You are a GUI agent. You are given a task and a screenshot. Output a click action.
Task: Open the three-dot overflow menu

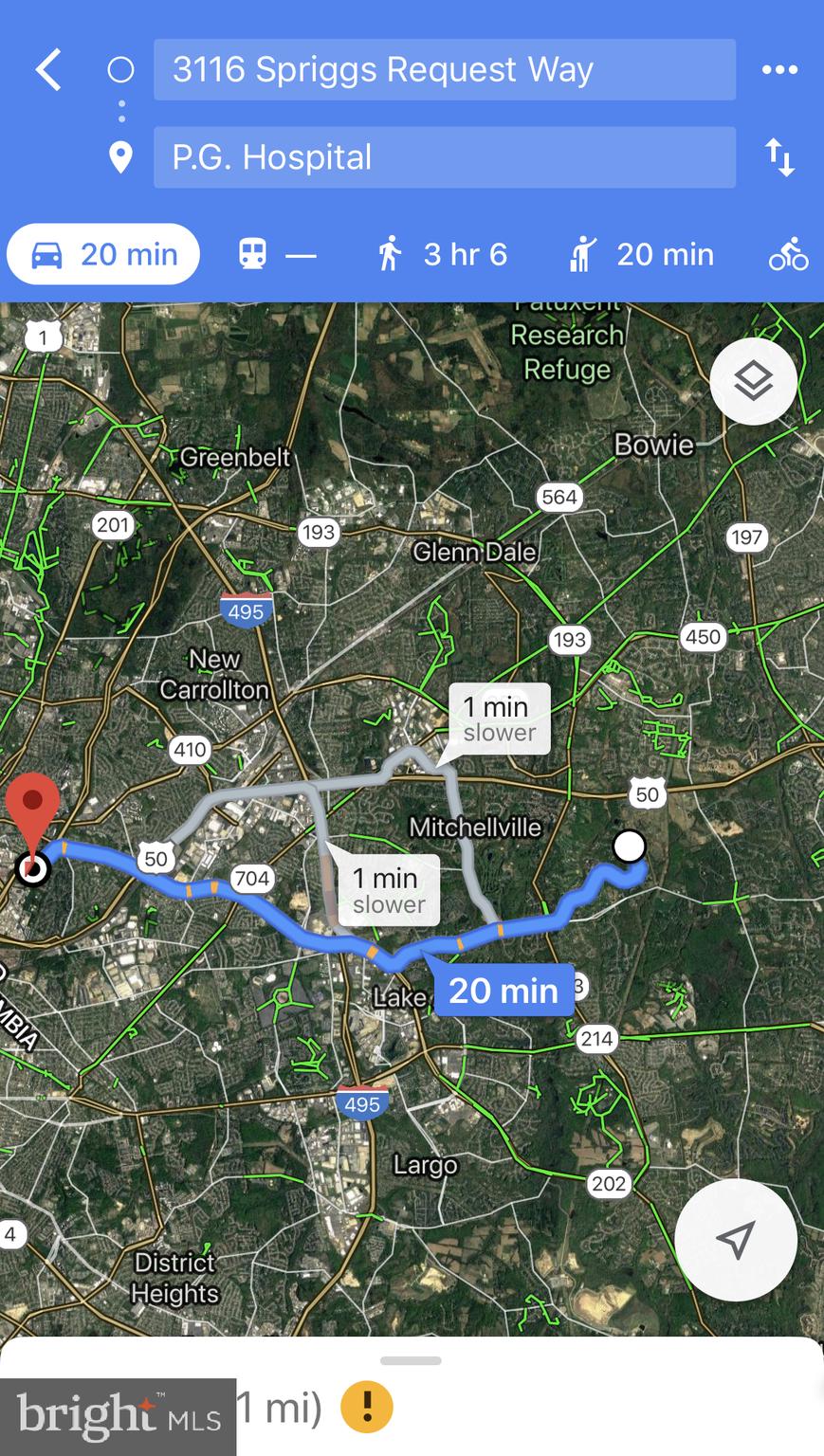click(x=779, y=70)
